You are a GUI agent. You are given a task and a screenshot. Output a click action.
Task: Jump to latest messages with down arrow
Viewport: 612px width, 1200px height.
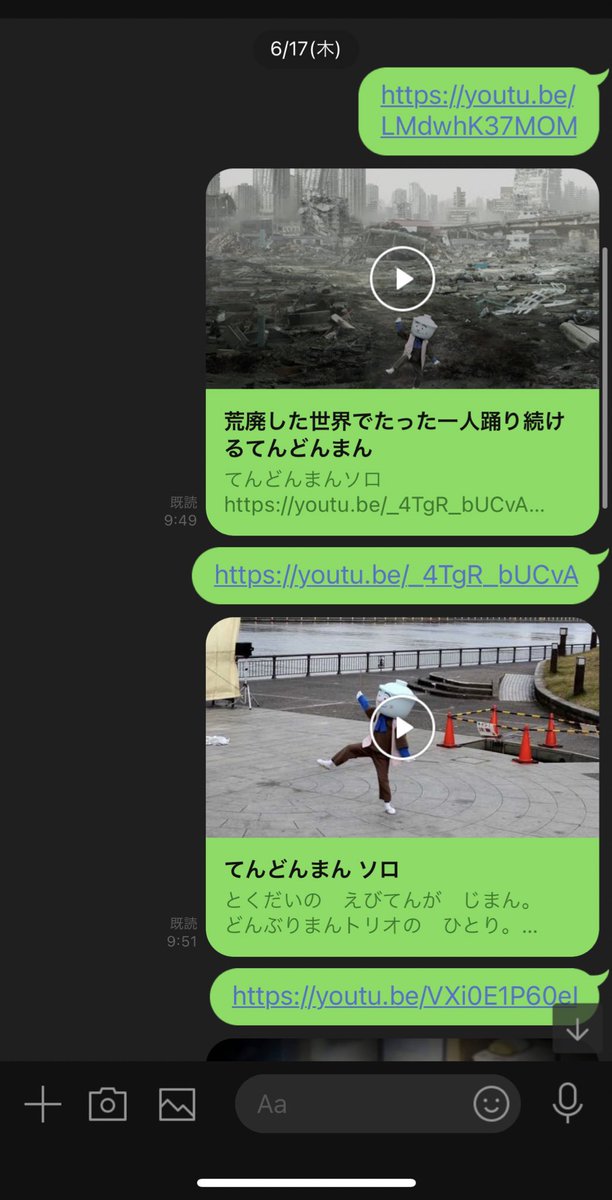click(578, 1030)
